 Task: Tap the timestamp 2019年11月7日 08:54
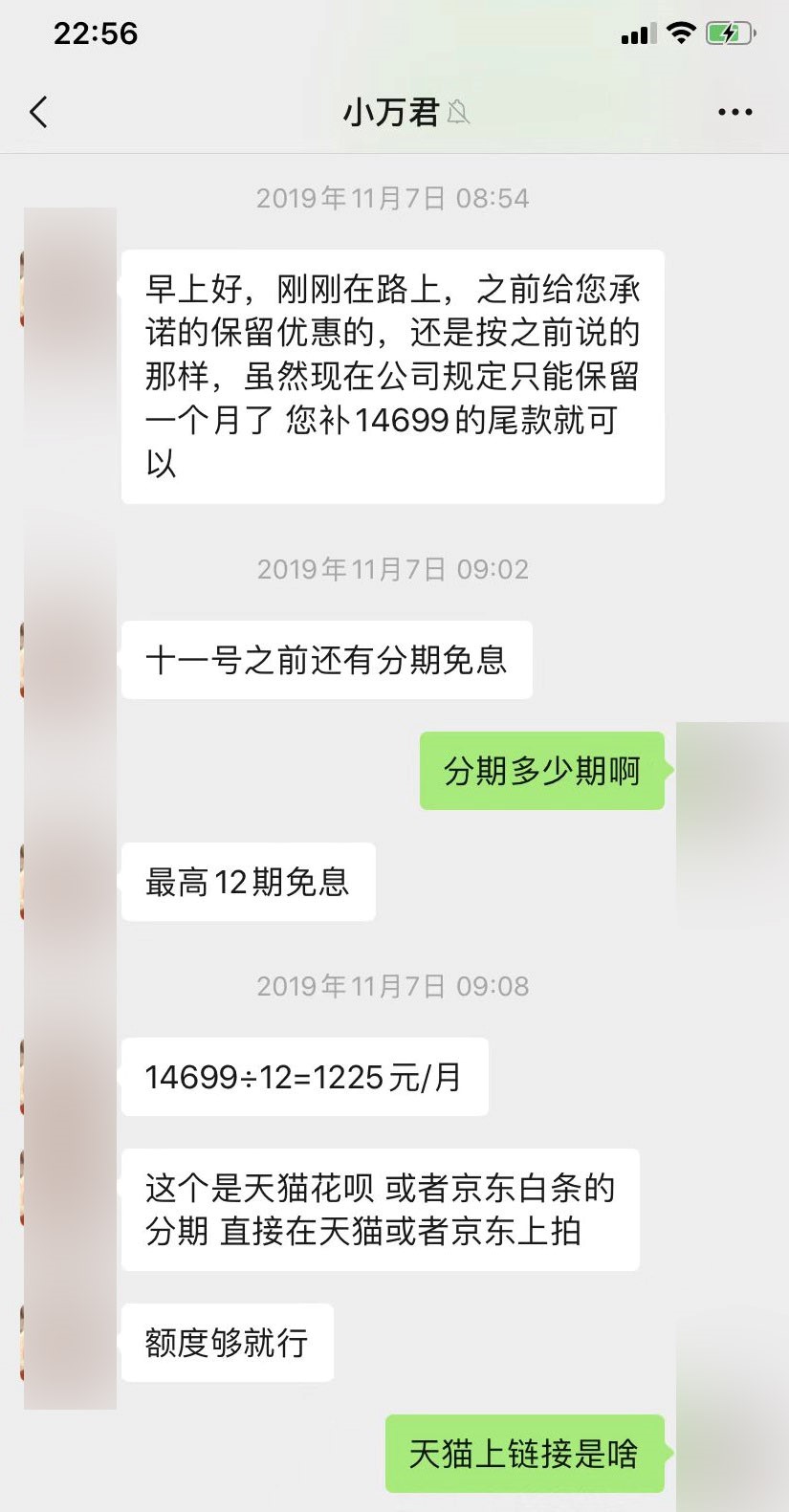pos(392,198)
